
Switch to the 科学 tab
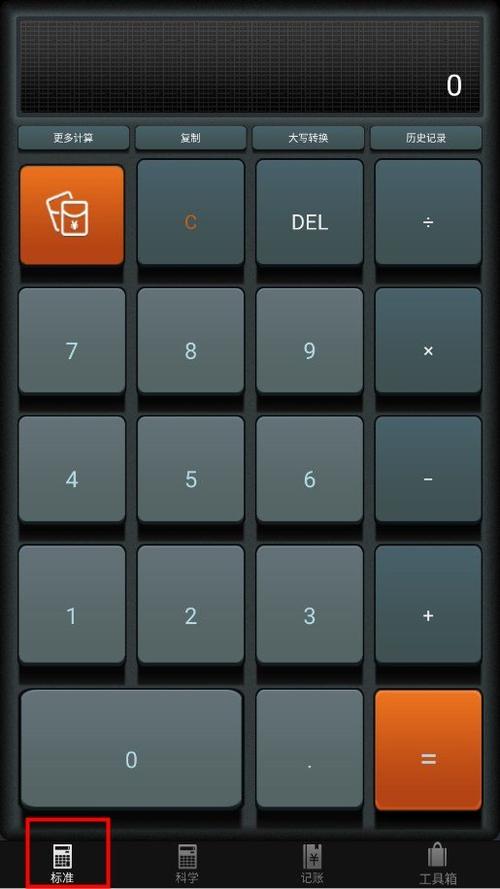(187, 863)
